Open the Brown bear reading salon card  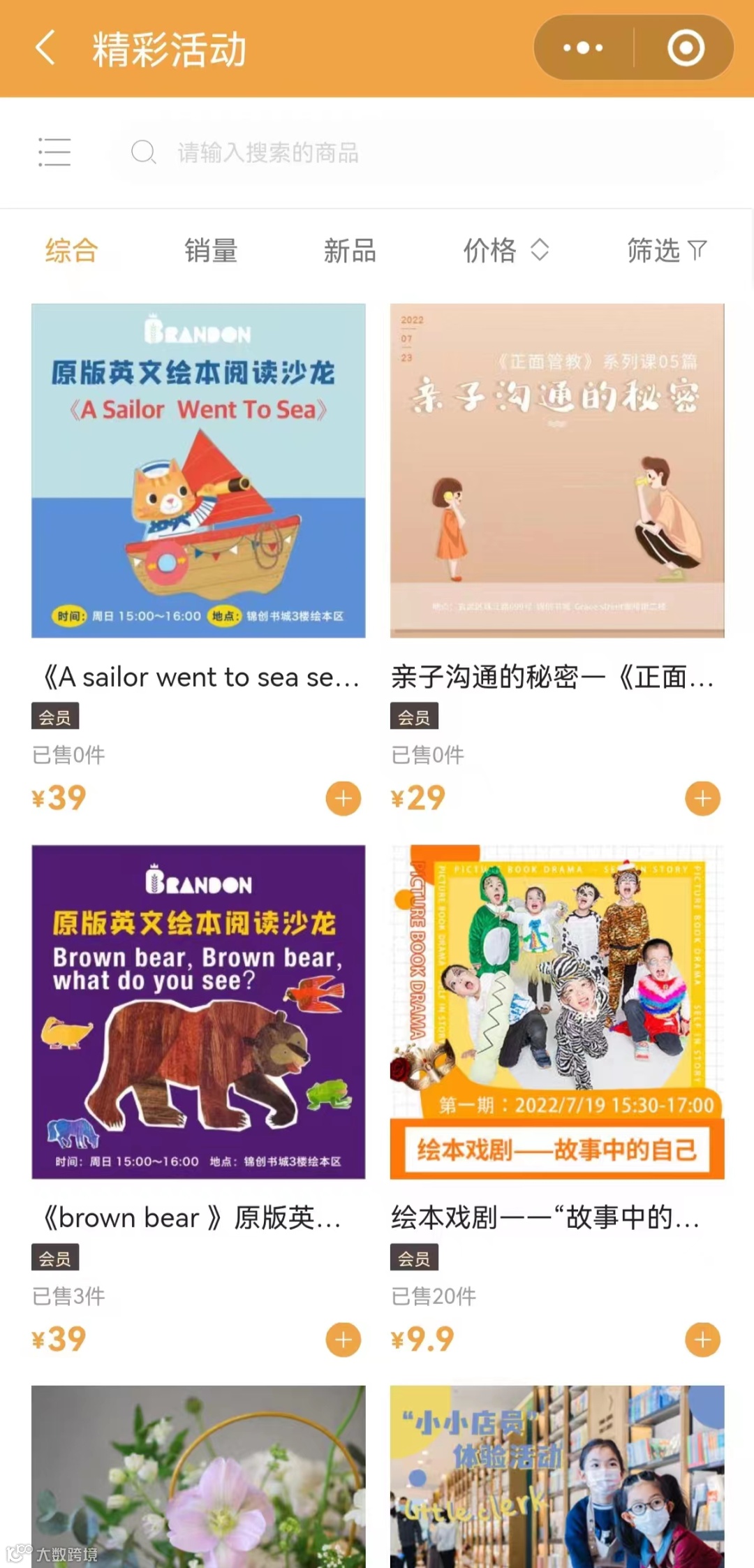[x=198, y=1012]
